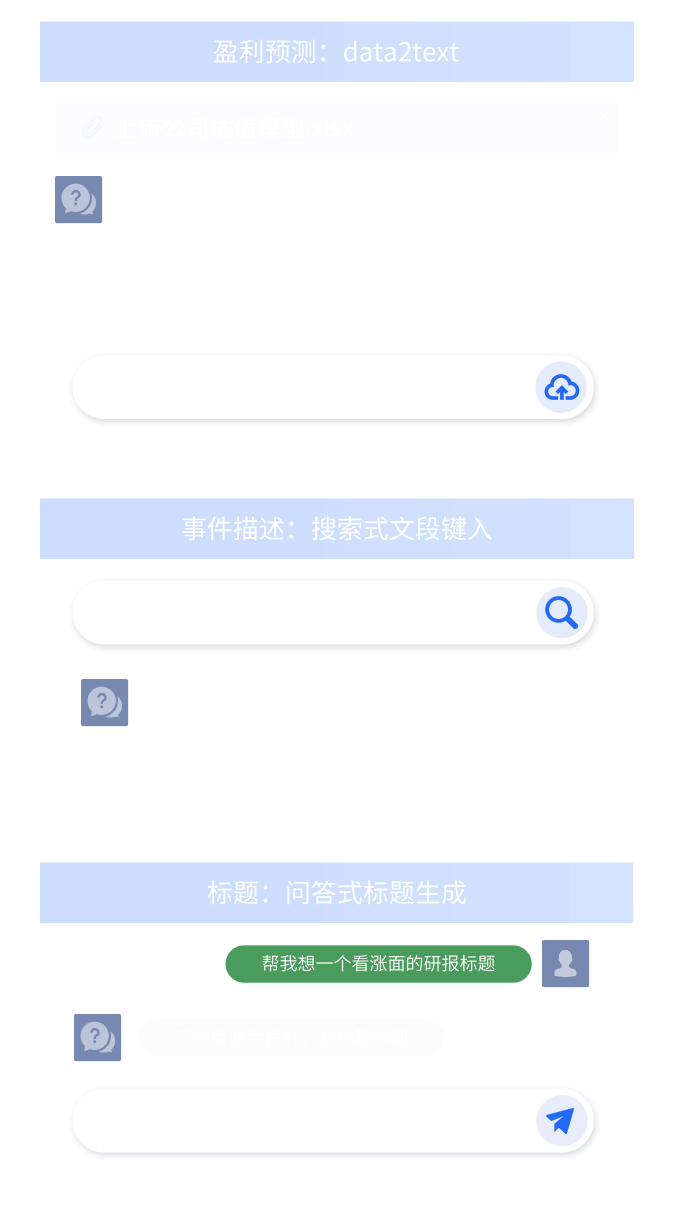The image size is (675, 1232).
Task: Remove the attached file 上市公司估值模型.xlsx
Action: [603, 117]
